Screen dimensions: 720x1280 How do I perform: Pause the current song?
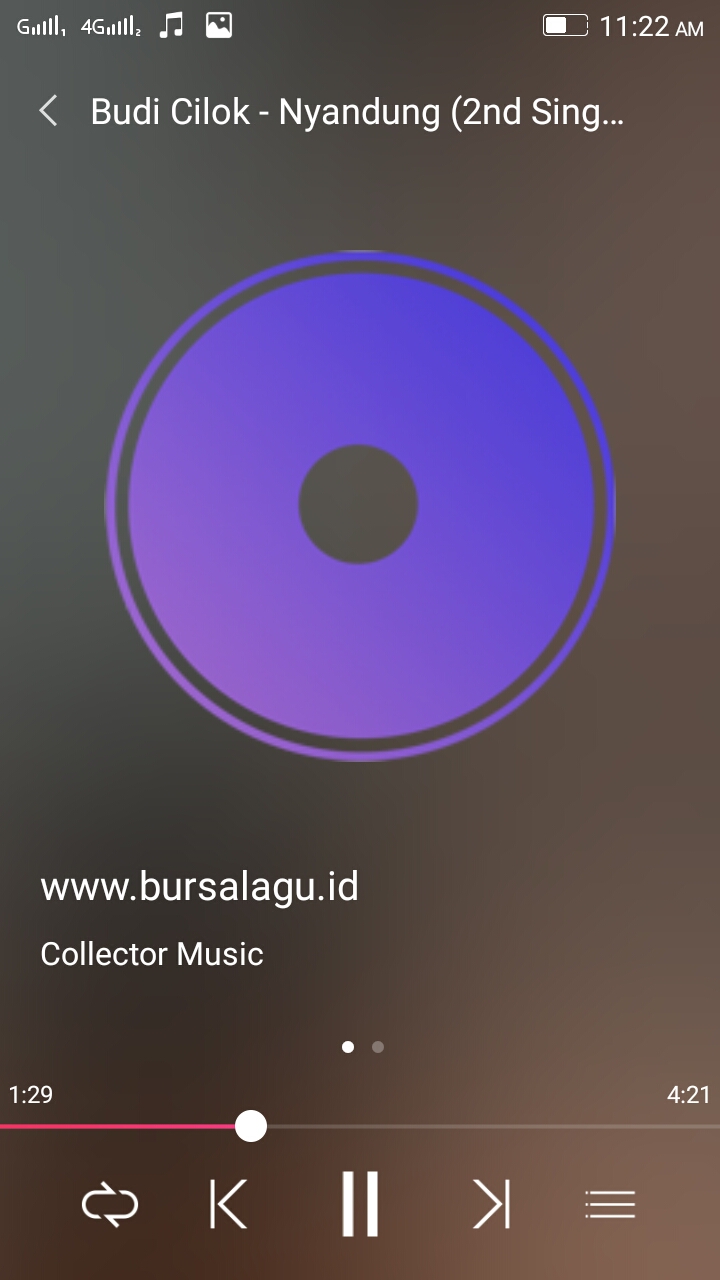point(360,1204)
